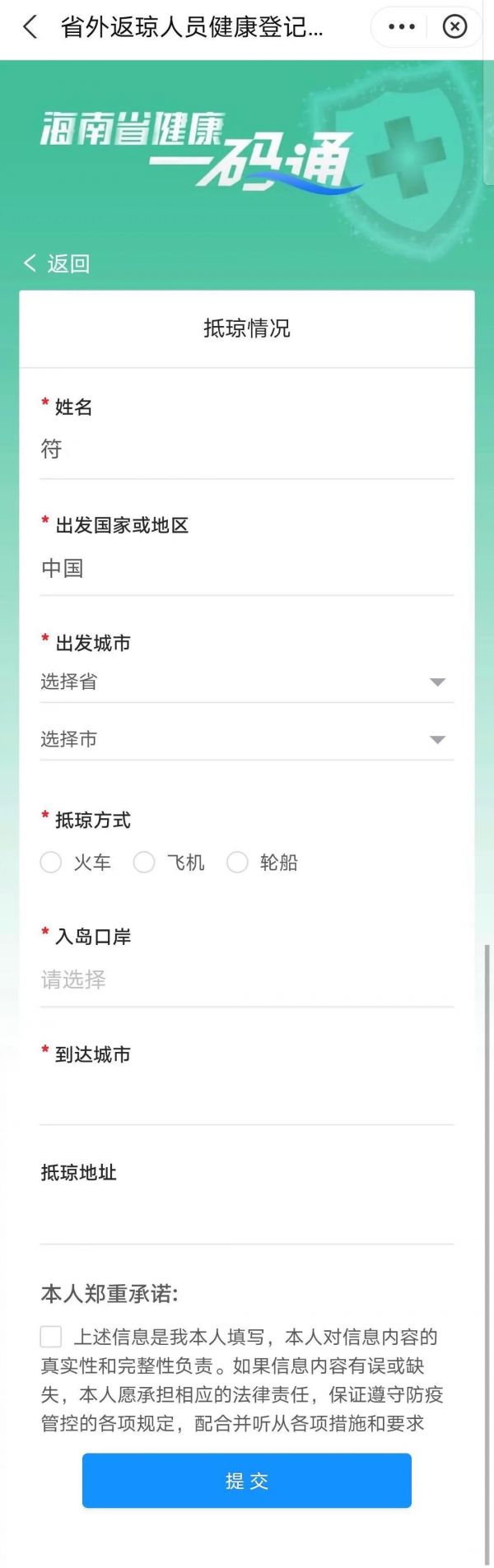
Task: Choose 轮船 as arrival method
Action: [x=237, y=862]
